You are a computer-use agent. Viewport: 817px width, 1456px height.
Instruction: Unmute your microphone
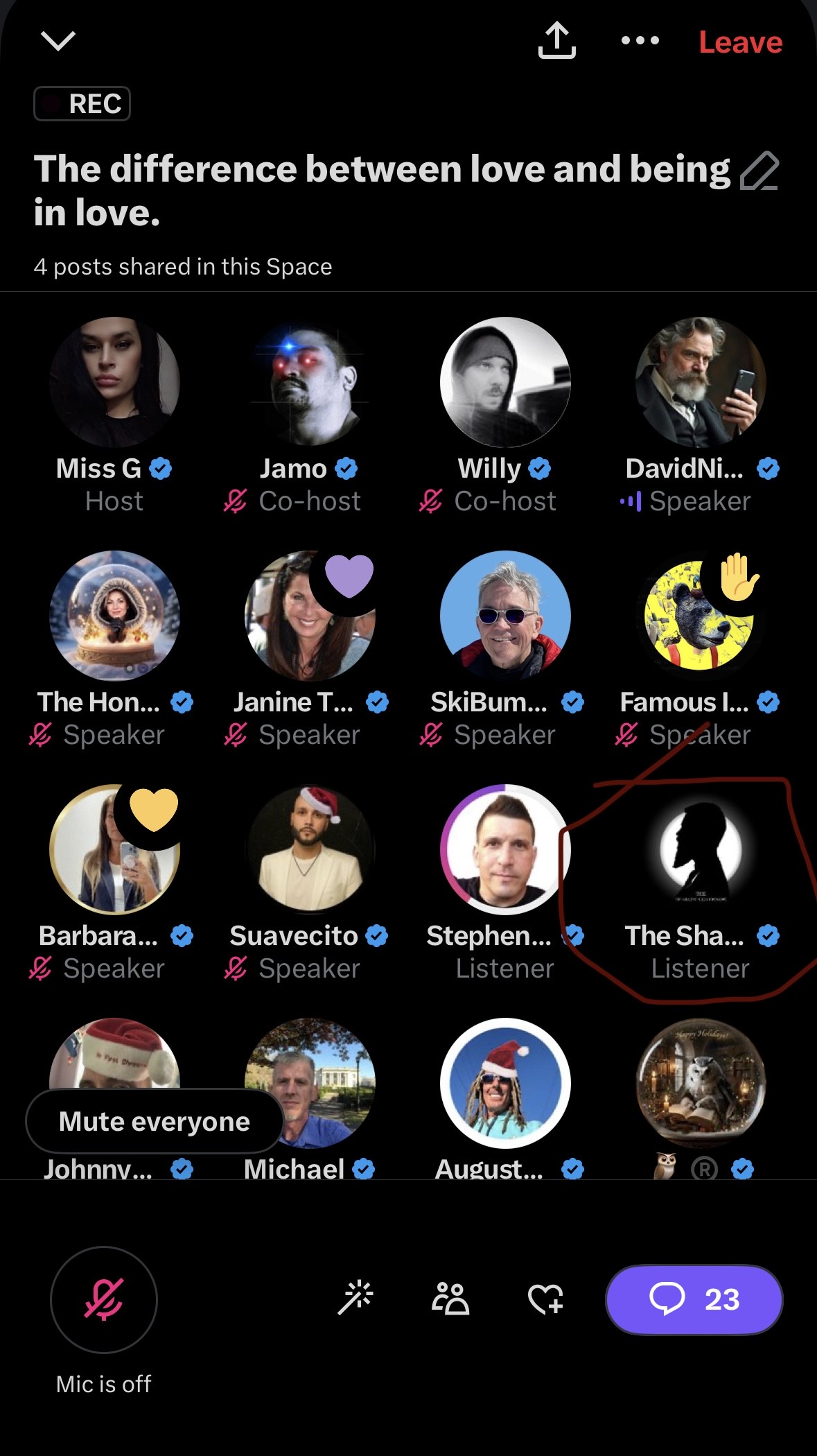point(104,1299)
